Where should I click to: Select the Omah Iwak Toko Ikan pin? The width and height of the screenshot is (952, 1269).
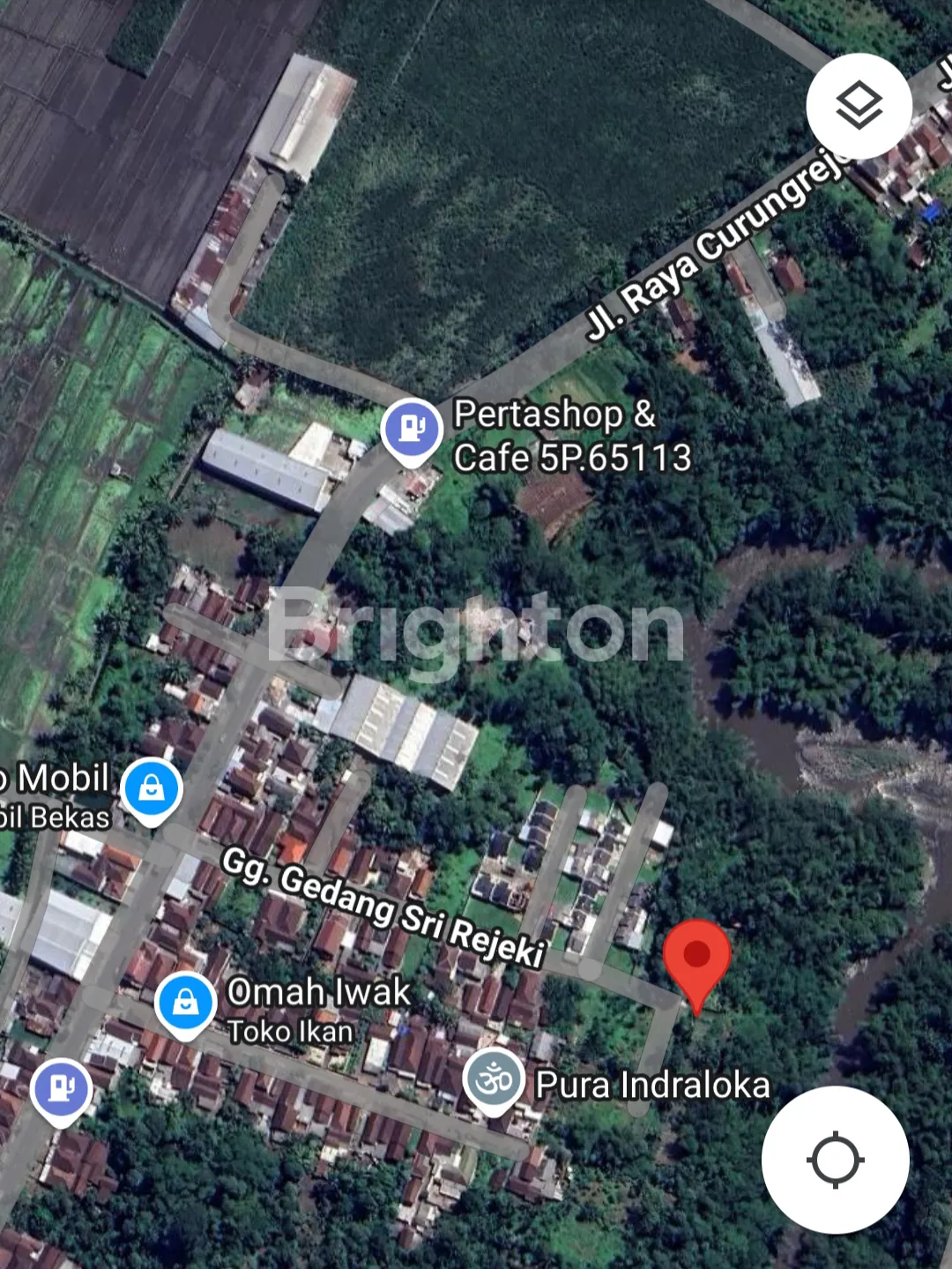tap(185, 1004)
